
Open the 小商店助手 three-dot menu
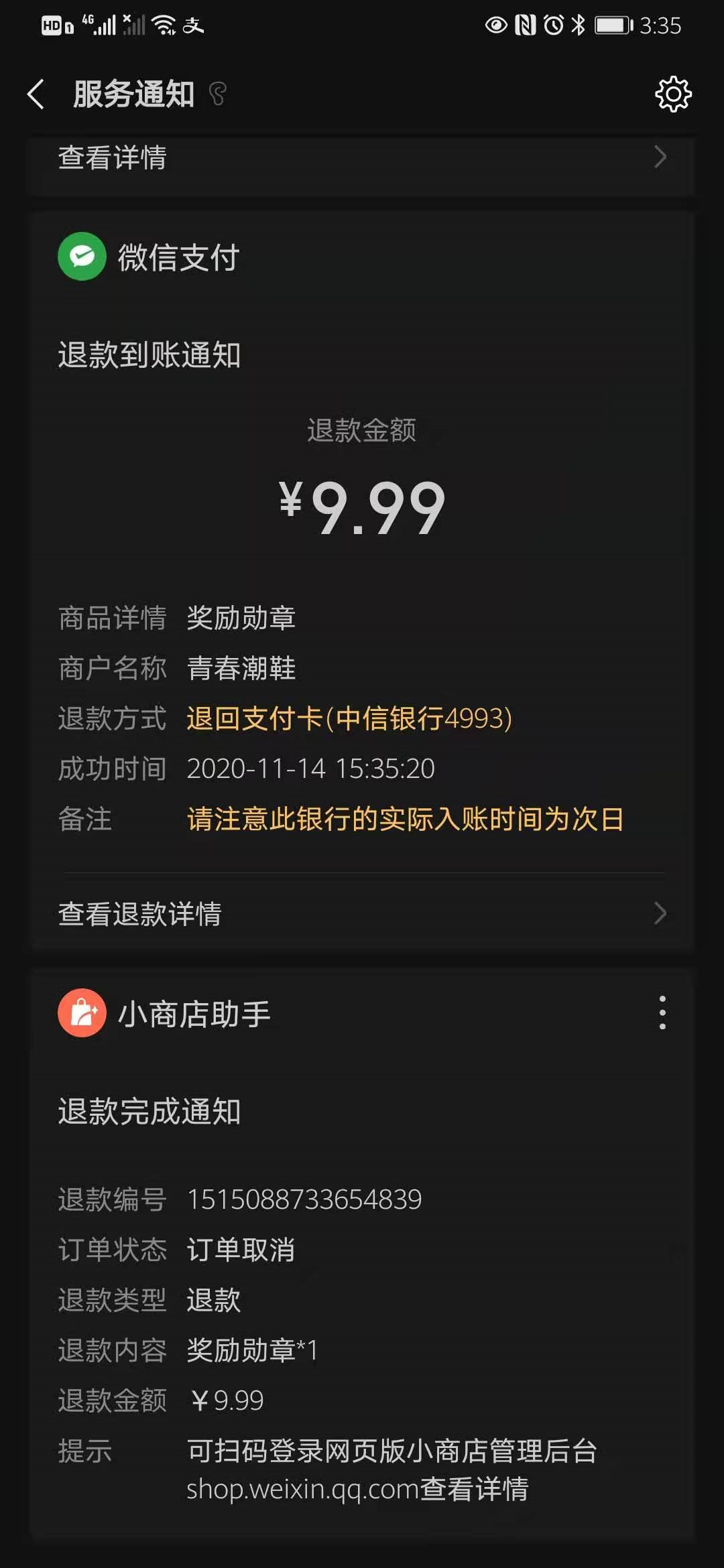662,1012
